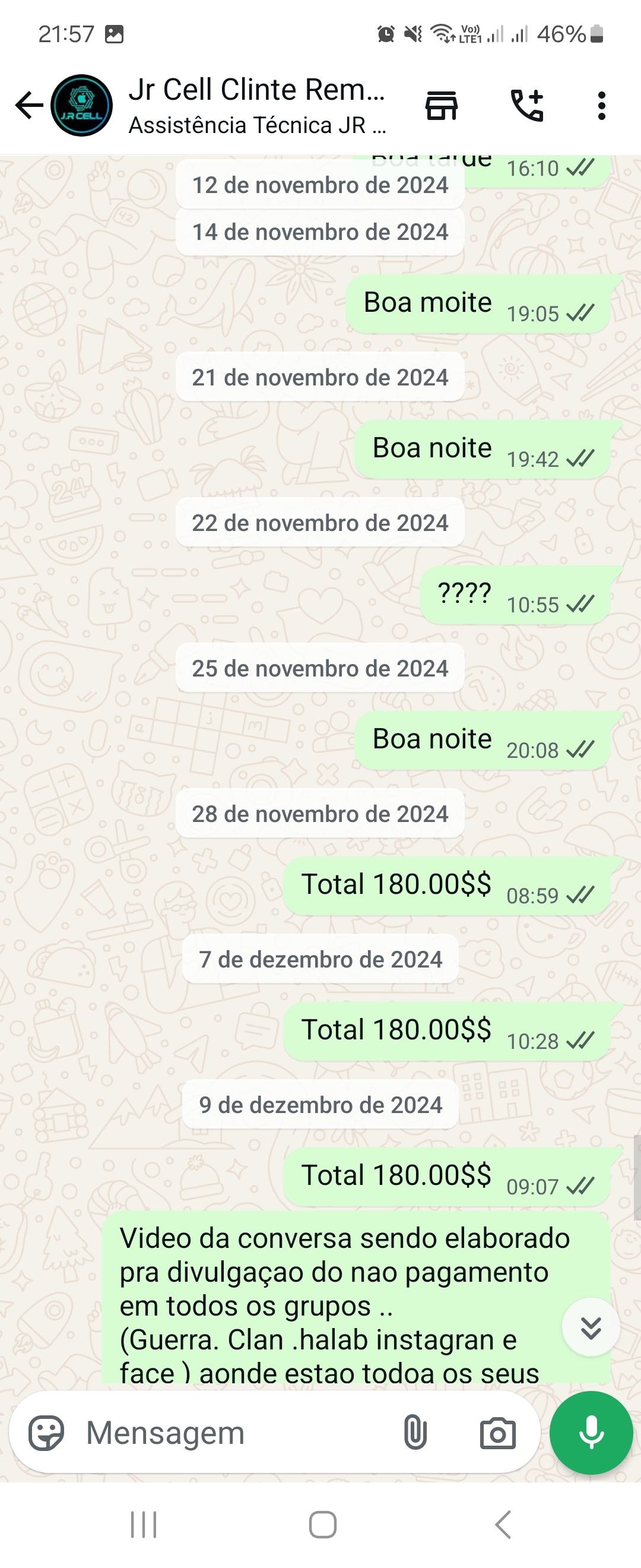
Task: Jump to latest messages with down arrow
Action: (591, 1327)
